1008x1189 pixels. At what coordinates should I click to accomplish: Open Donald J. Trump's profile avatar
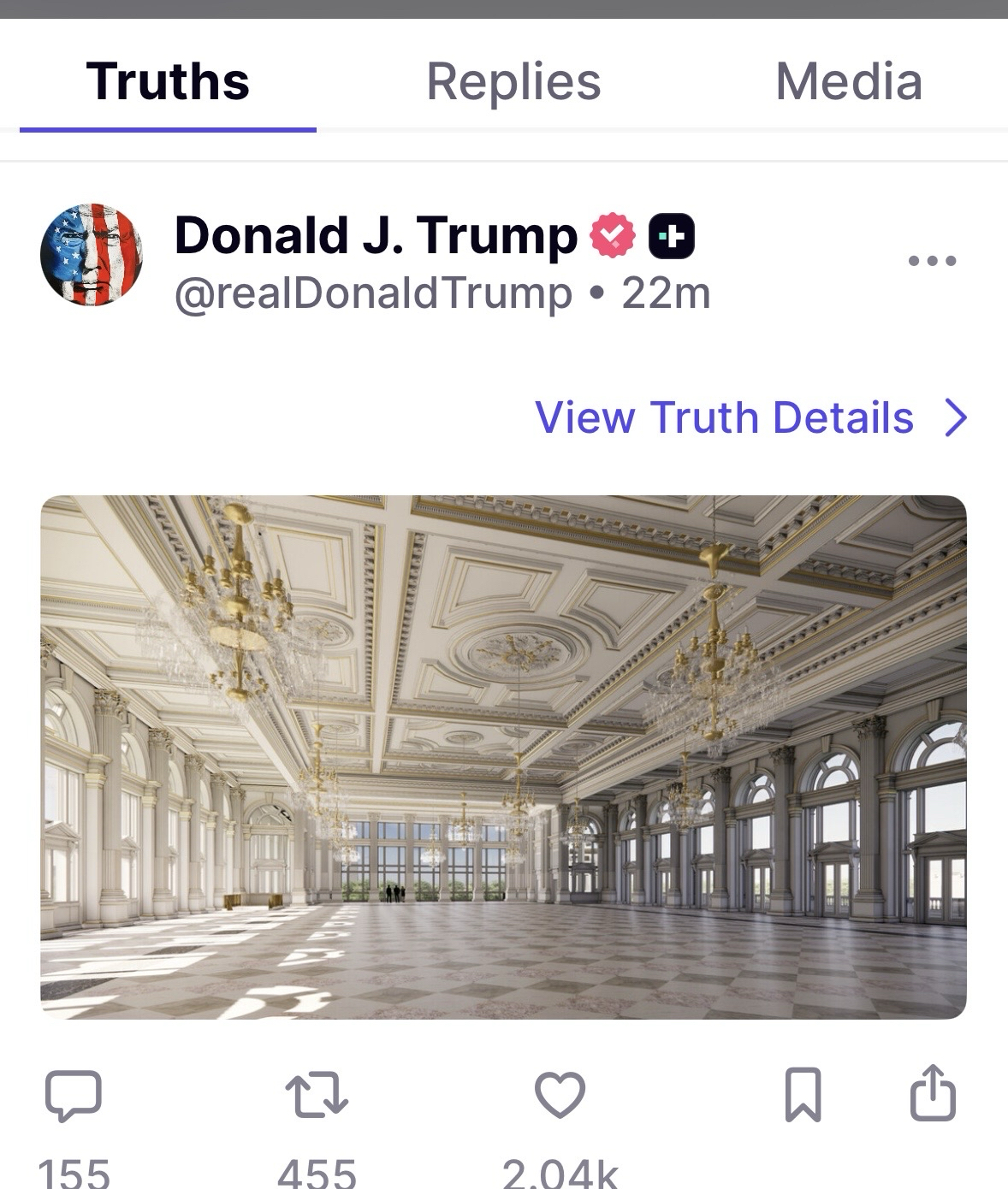point(91,255)
